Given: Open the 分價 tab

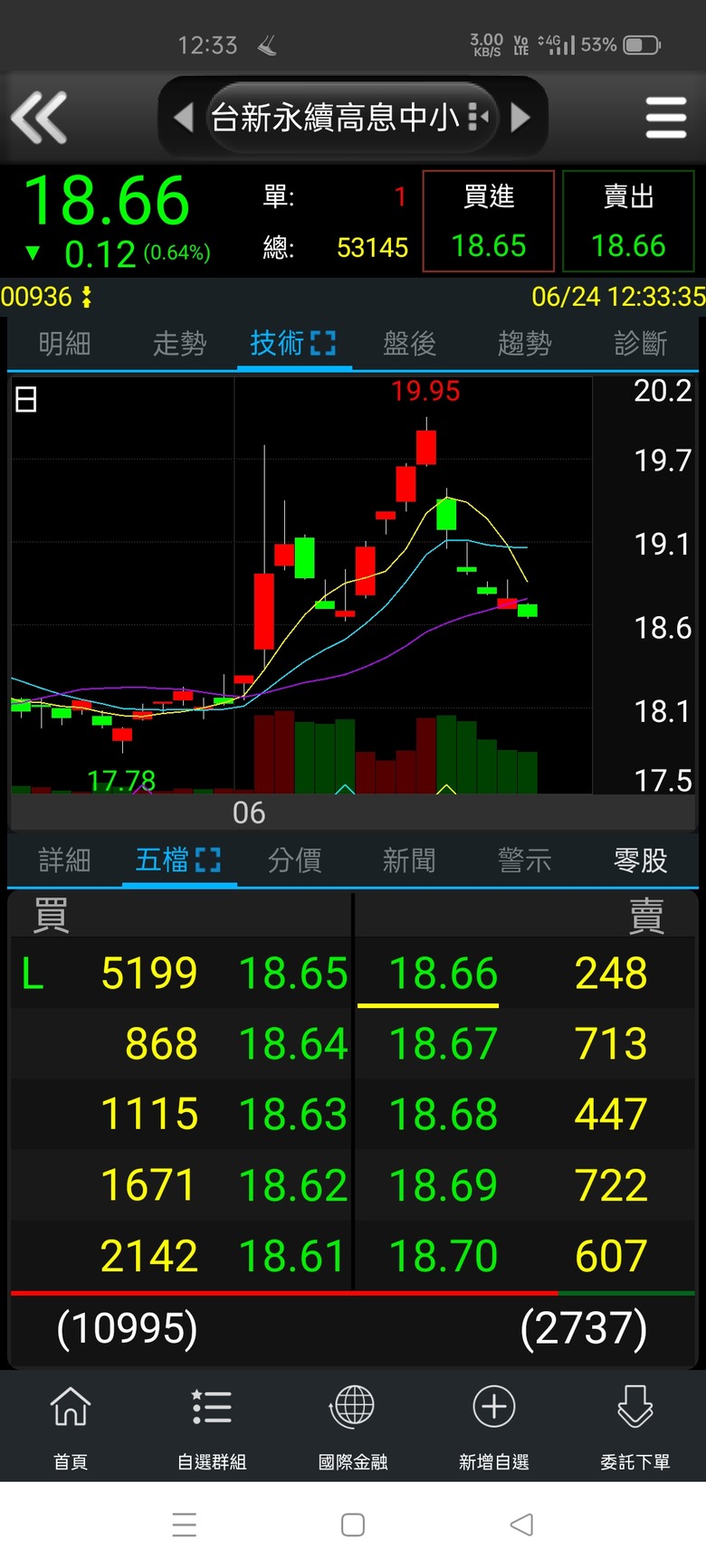Looking at the screenshot, I should [294, 860].
